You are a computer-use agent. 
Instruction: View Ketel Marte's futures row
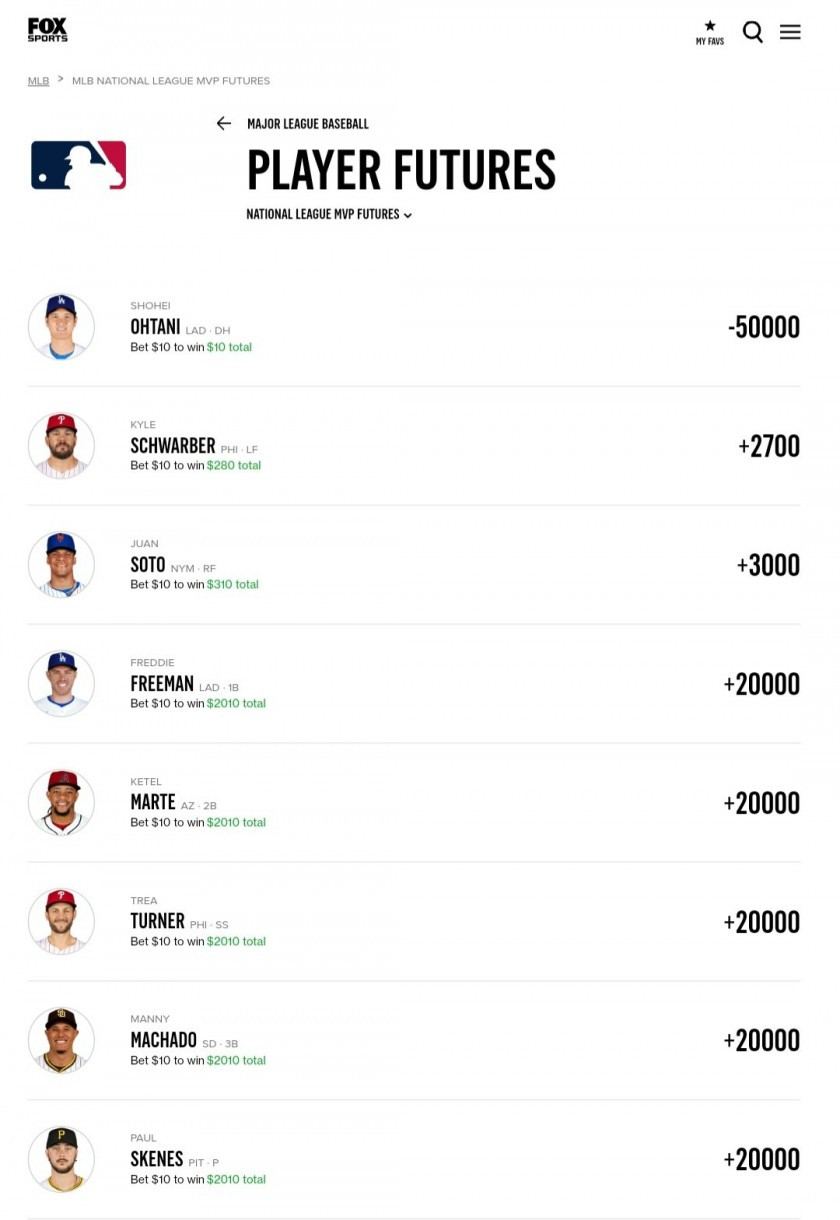pyautogui.click(x=413, y=803)
